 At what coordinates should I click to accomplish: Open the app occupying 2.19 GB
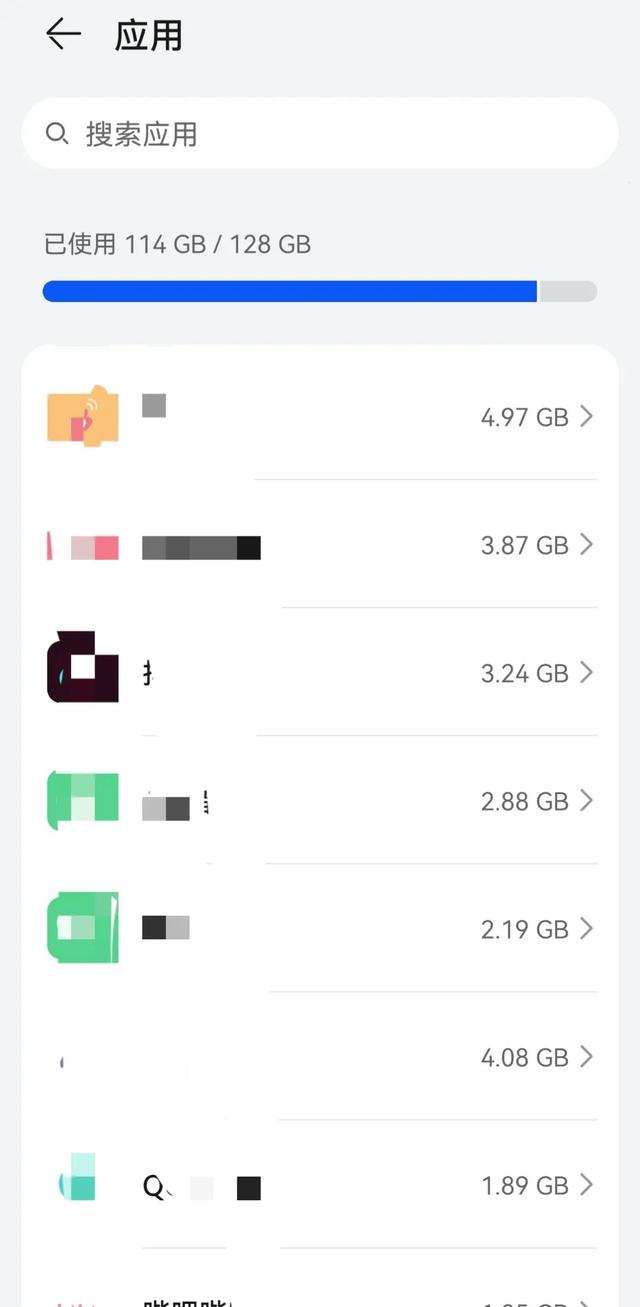coord(320,929)
